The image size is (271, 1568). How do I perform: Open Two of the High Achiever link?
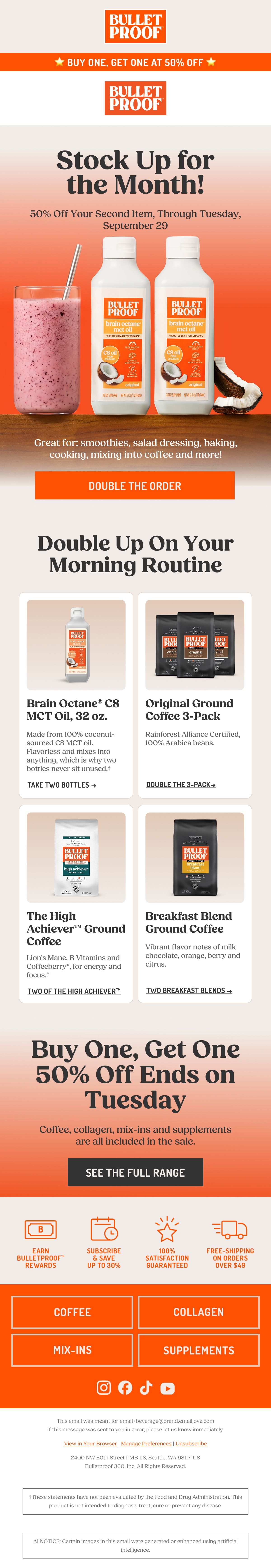click(x=74, y=991)
